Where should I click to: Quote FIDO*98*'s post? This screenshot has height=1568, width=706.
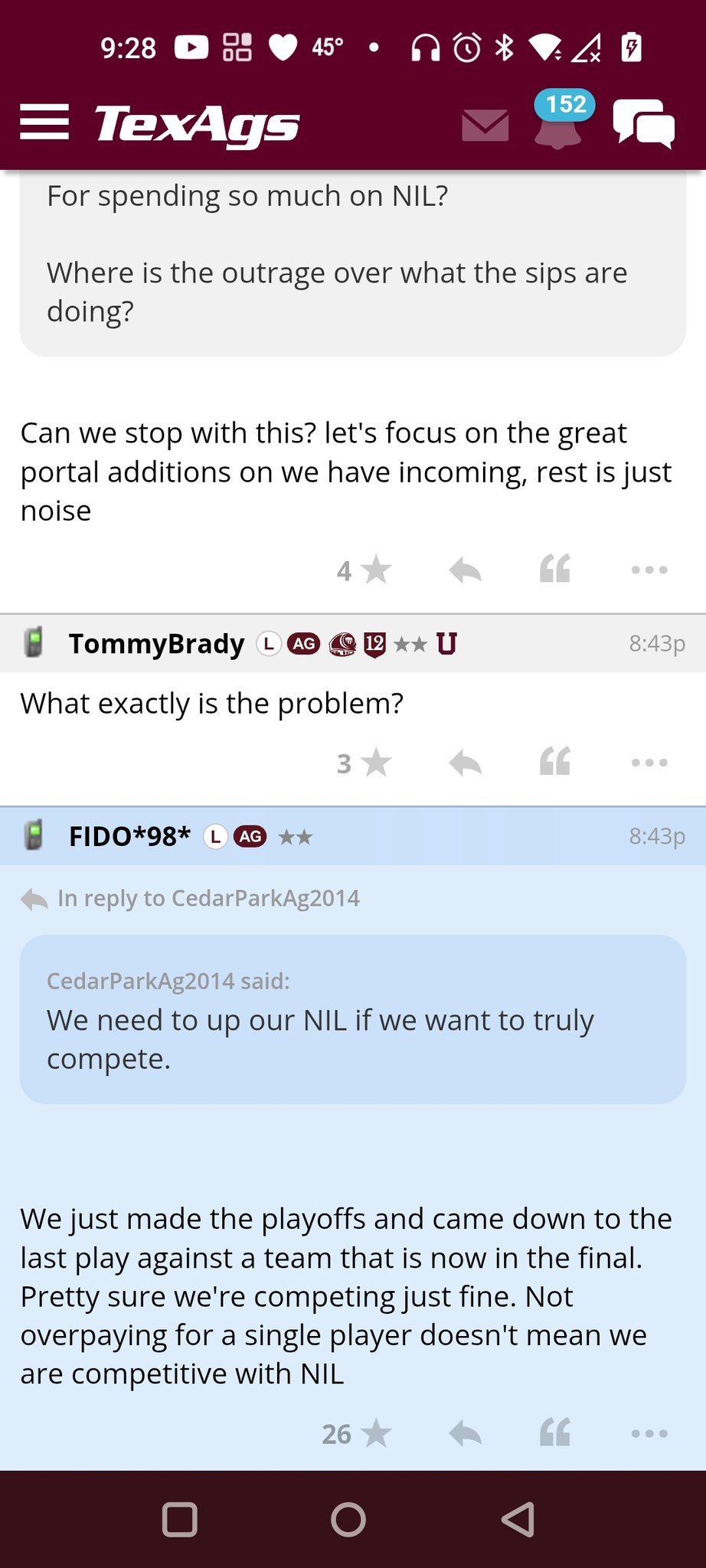554,1434
